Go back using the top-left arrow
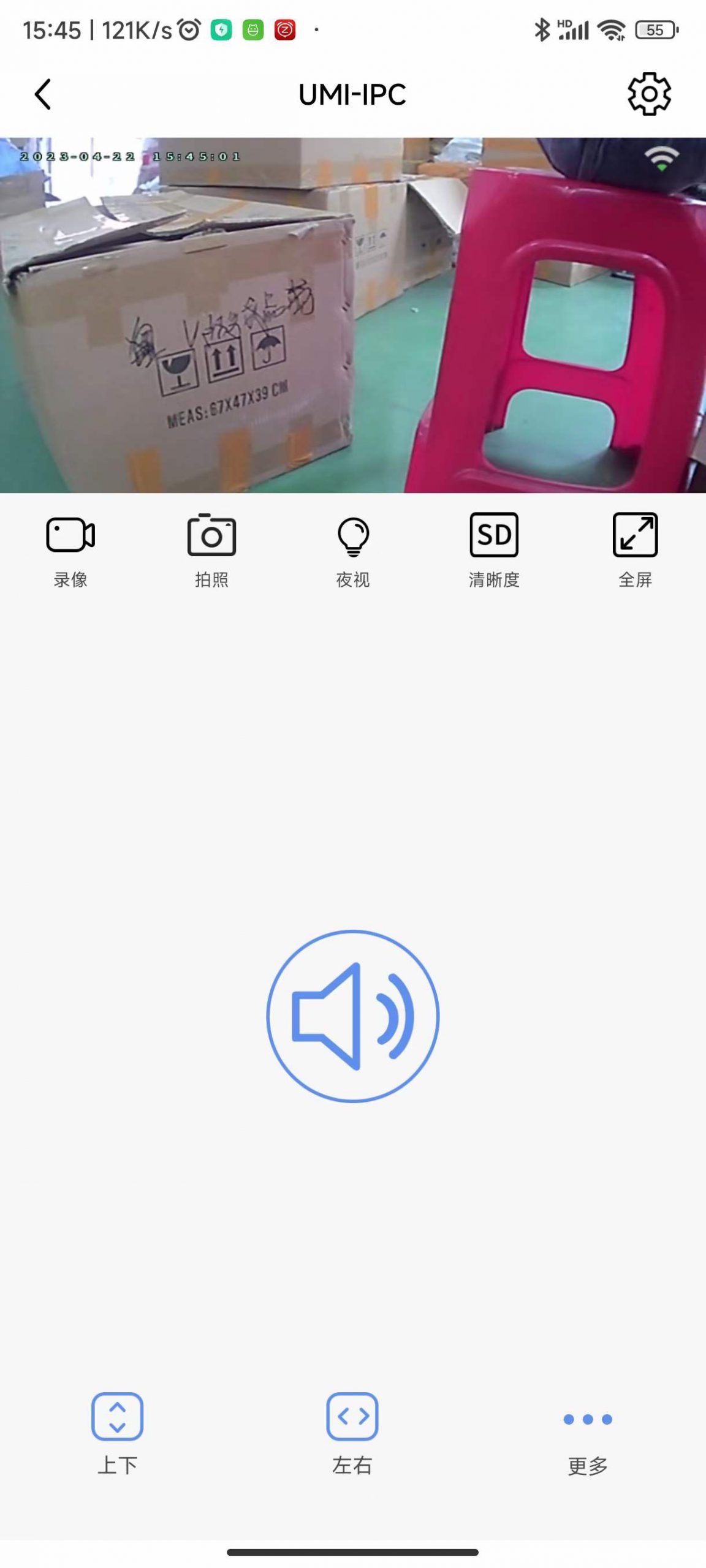The height and width of the screenshot is (1568, 706). (43, 94)
